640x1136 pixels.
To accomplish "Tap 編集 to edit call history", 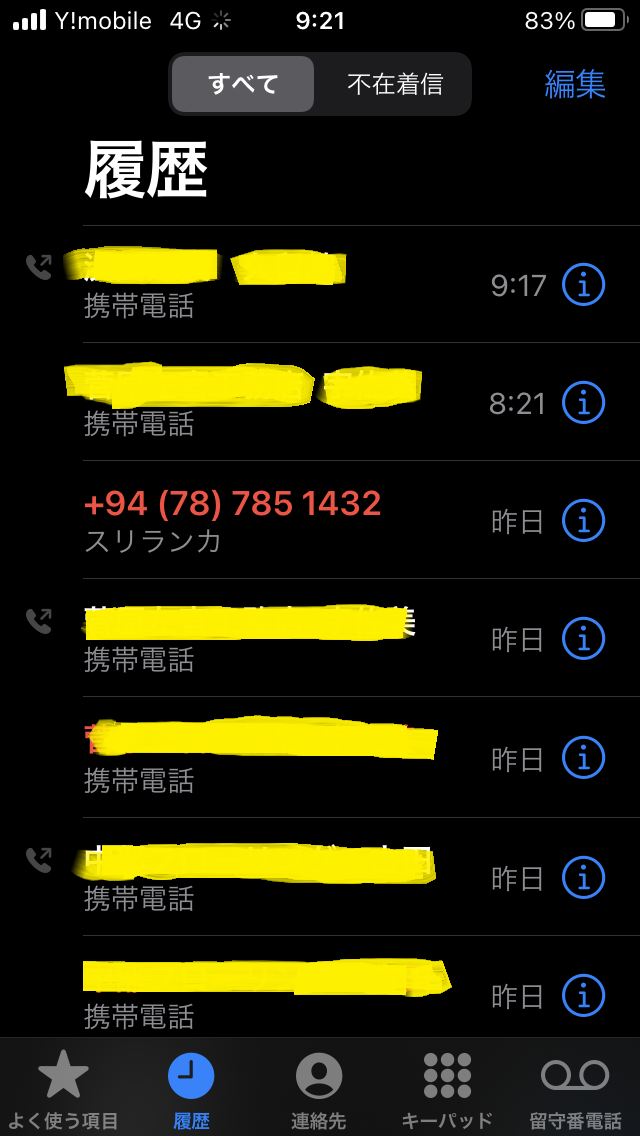I will click(575, 84).
